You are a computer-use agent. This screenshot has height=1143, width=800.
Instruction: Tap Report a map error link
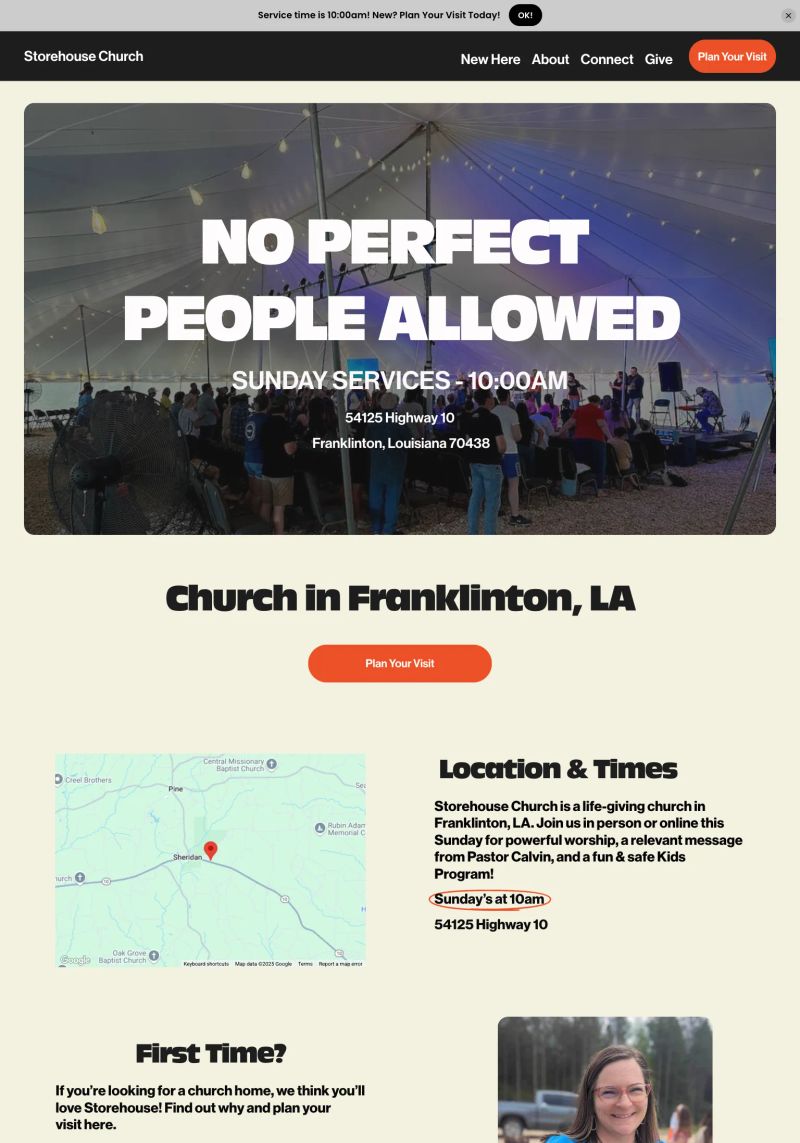[340, 964]
